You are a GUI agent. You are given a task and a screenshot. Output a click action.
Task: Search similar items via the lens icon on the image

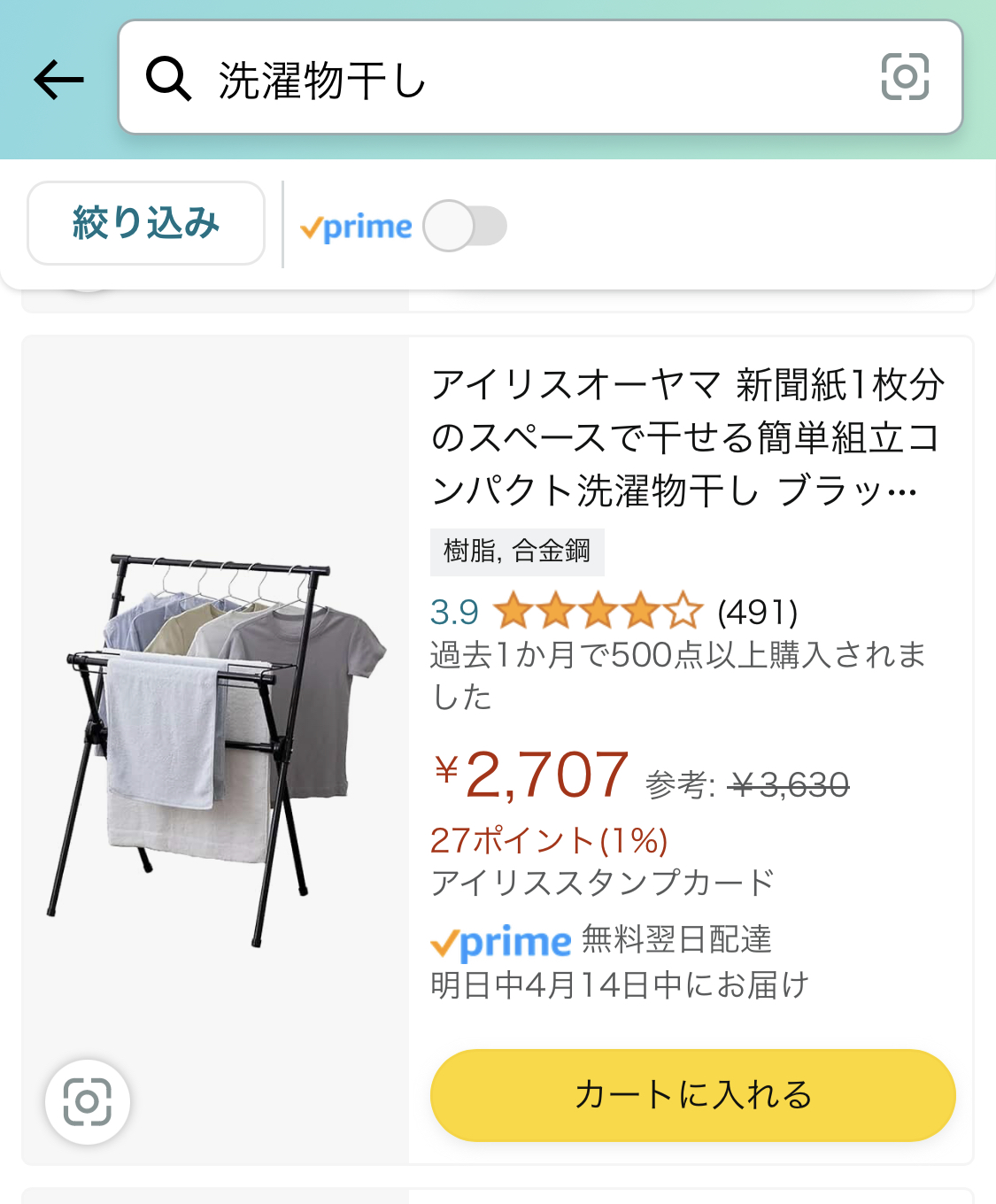click(x=88, y=1101)
